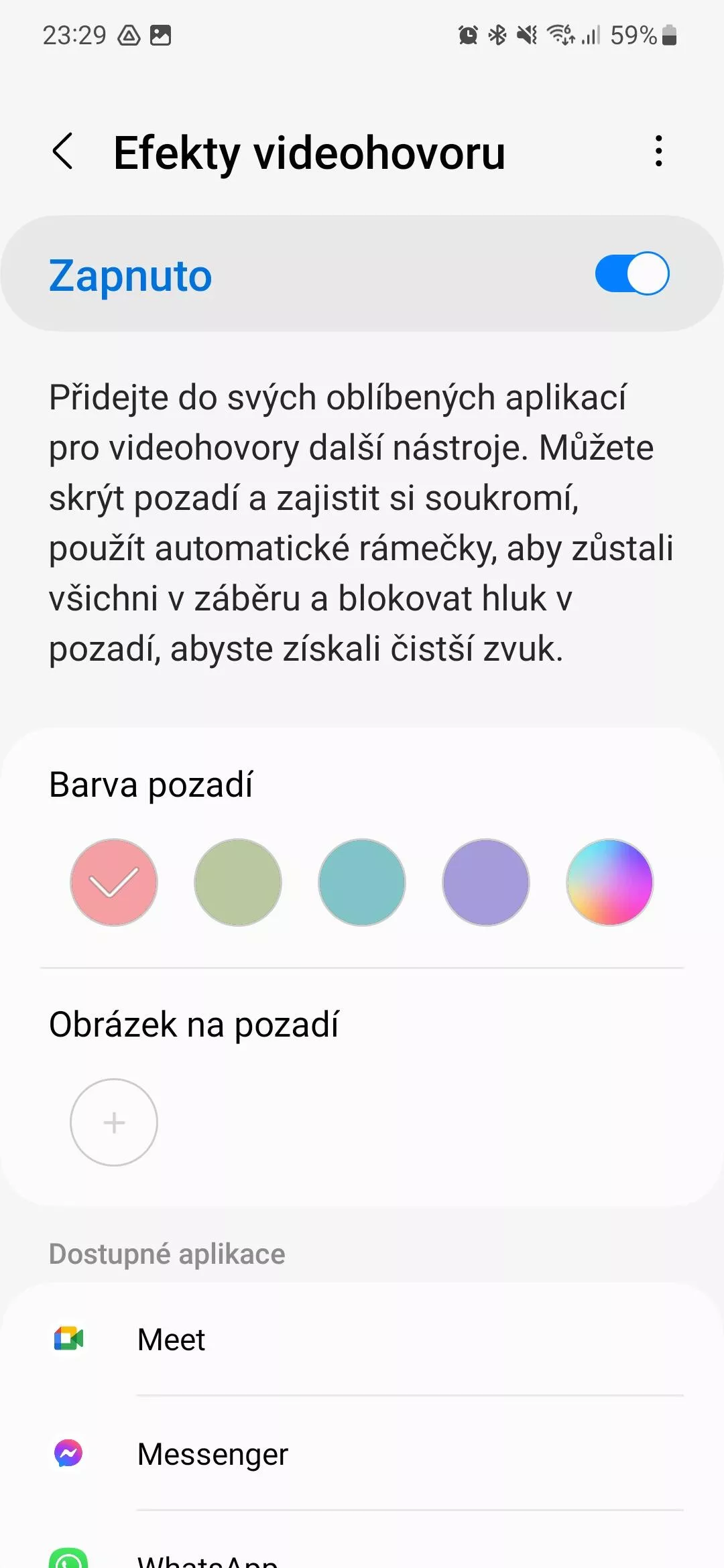Select the pink background color
This screenshot has width=724, height=1568.
pos(114,883)
